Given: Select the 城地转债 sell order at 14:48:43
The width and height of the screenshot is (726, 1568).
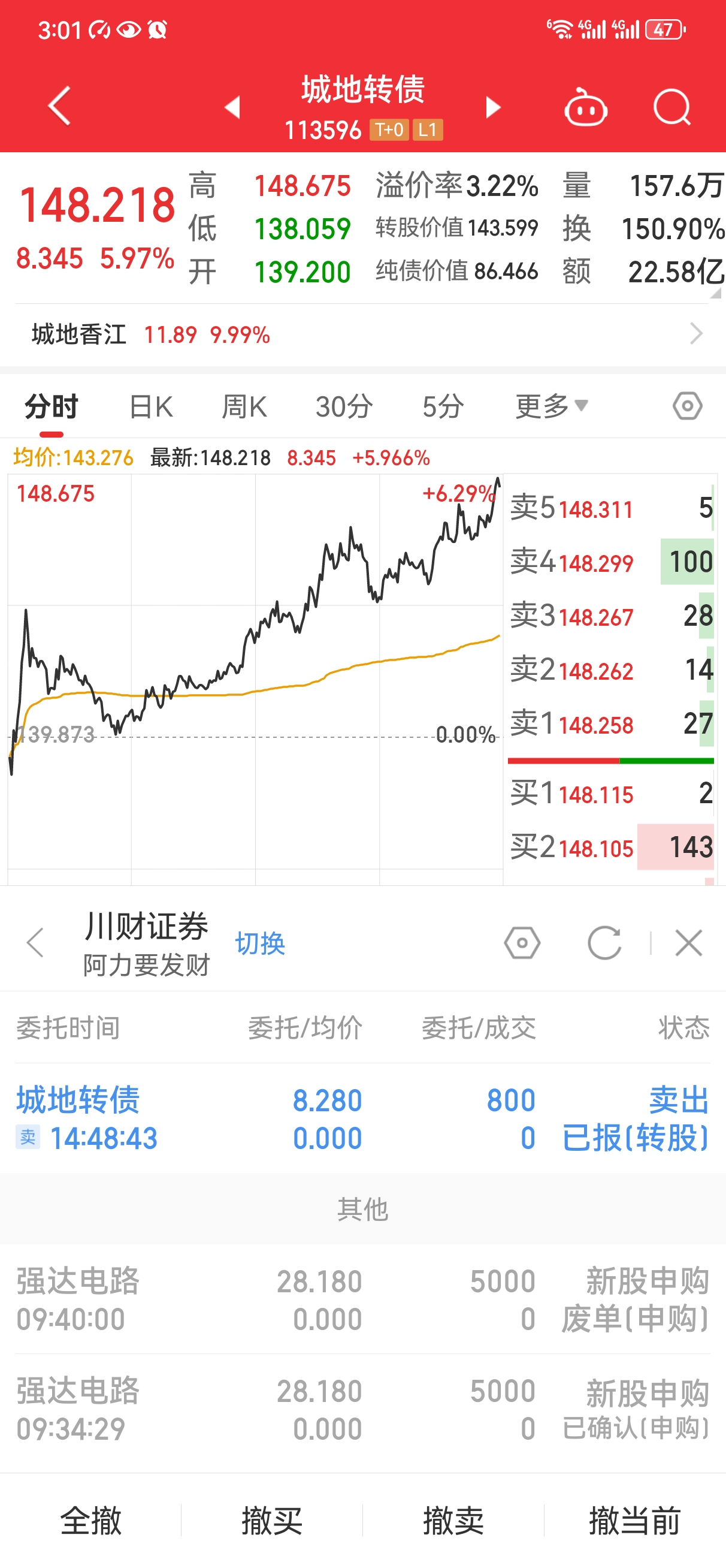Looking at the screenshot, I should (362, 1118).
